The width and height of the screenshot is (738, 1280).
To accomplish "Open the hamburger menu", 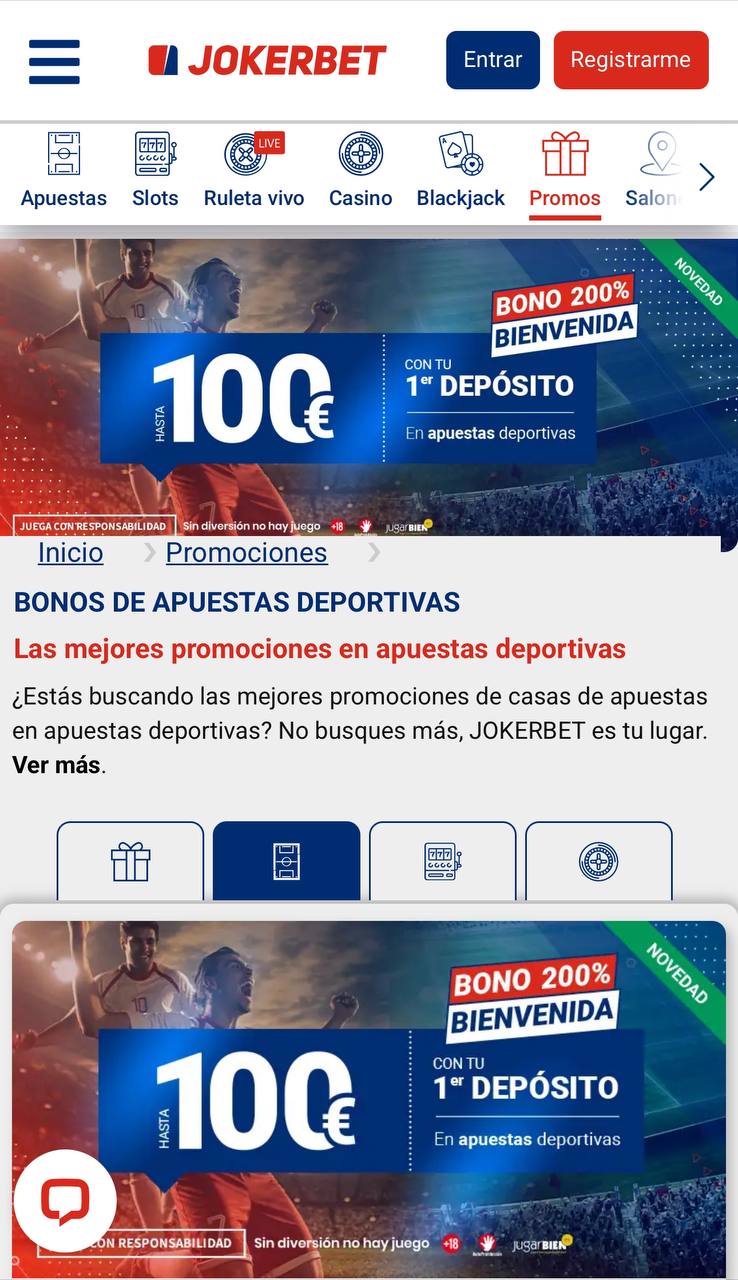I will [54, 61].
